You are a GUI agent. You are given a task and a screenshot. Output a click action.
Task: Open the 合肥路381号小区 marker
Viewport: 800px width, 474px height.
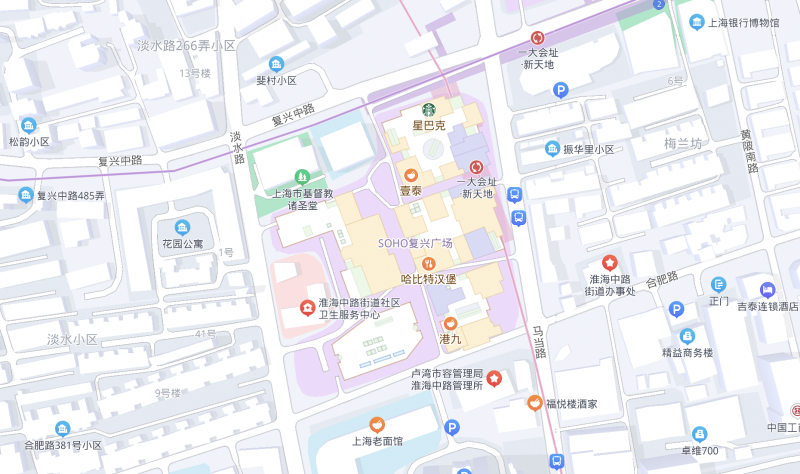(x=63, y=428)
